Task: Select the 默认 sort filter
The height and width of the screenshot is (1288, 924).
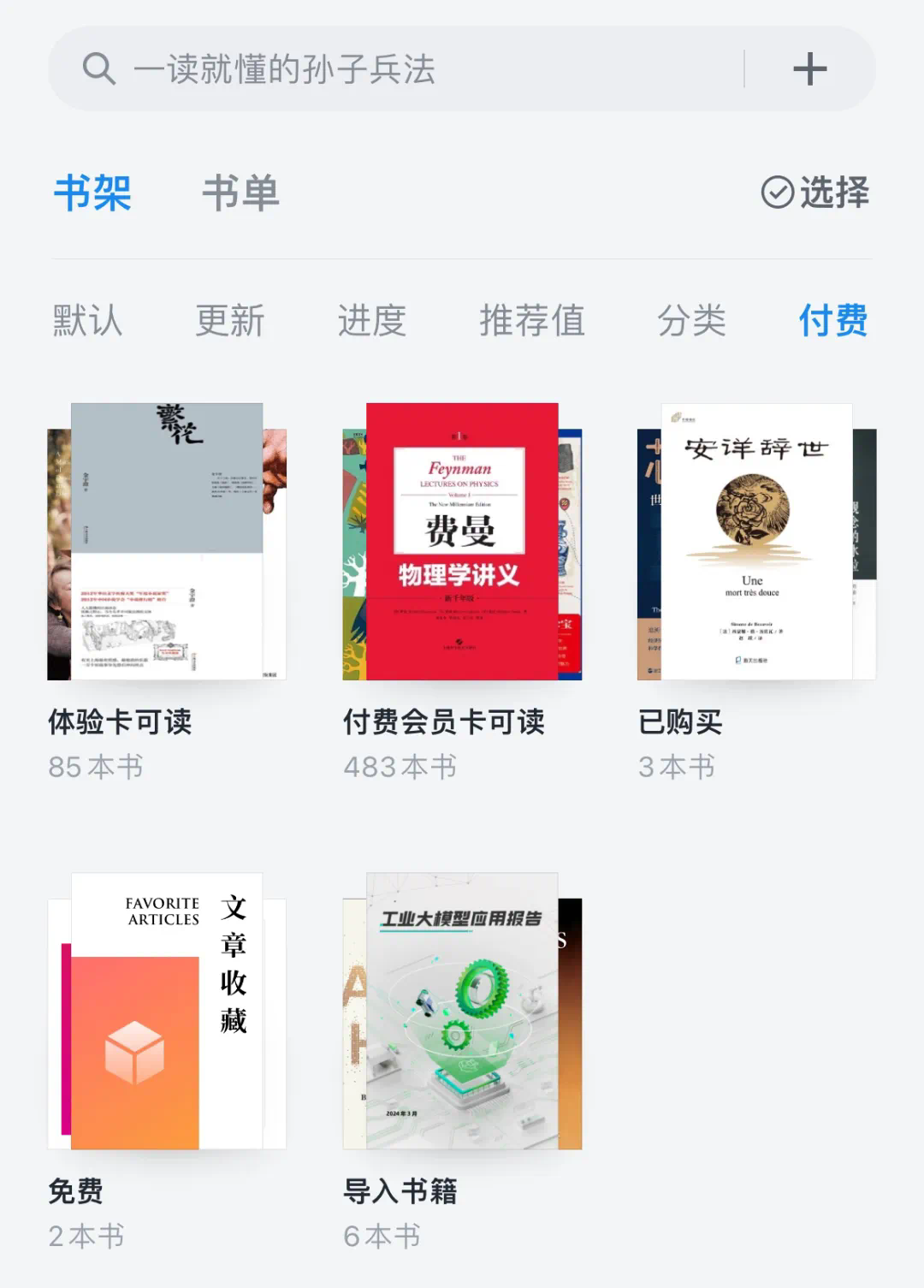Action: 85,321
